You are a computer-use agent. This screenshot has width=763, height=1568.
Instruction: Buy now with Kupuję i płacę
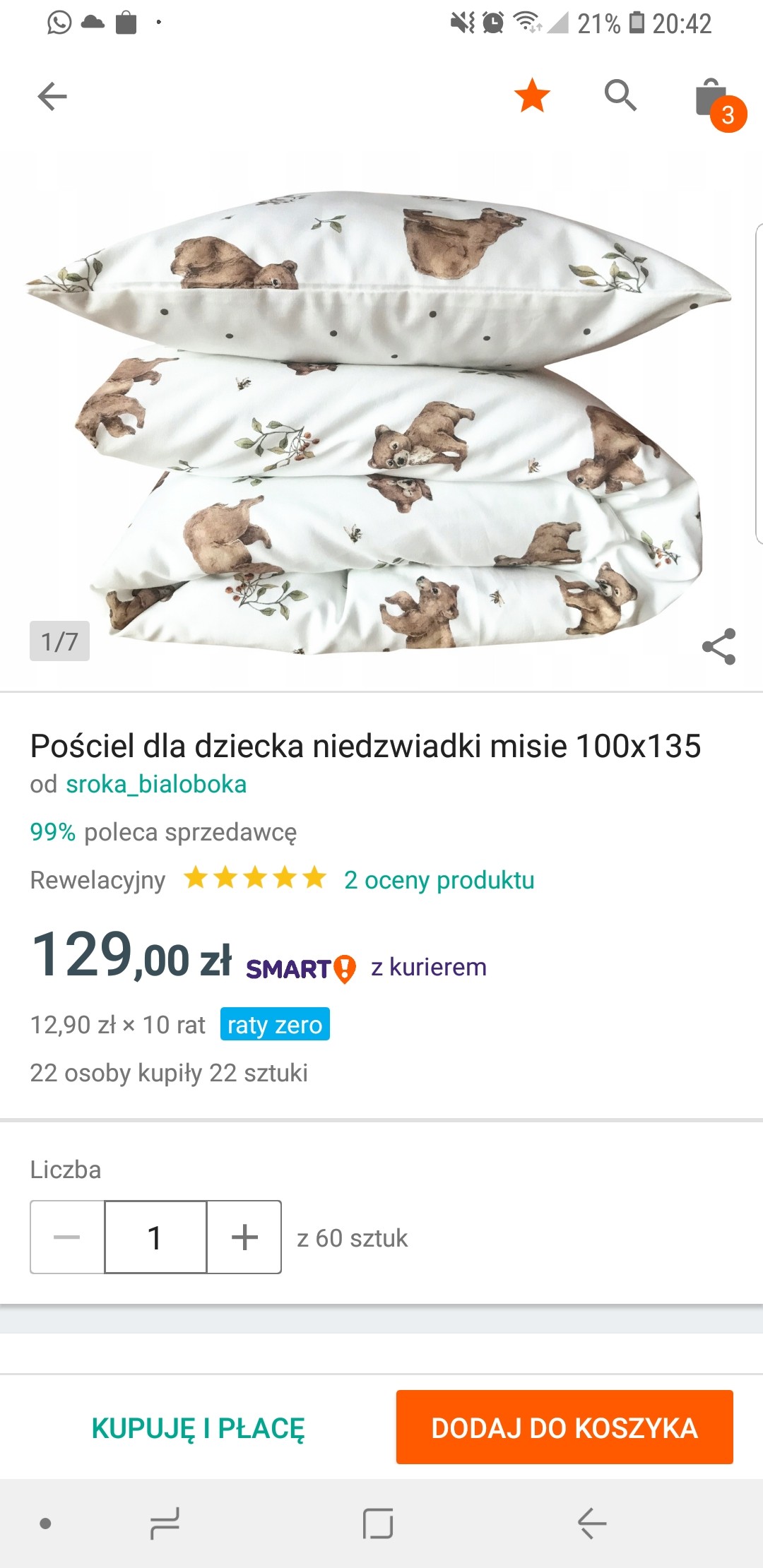point(198,1427)
